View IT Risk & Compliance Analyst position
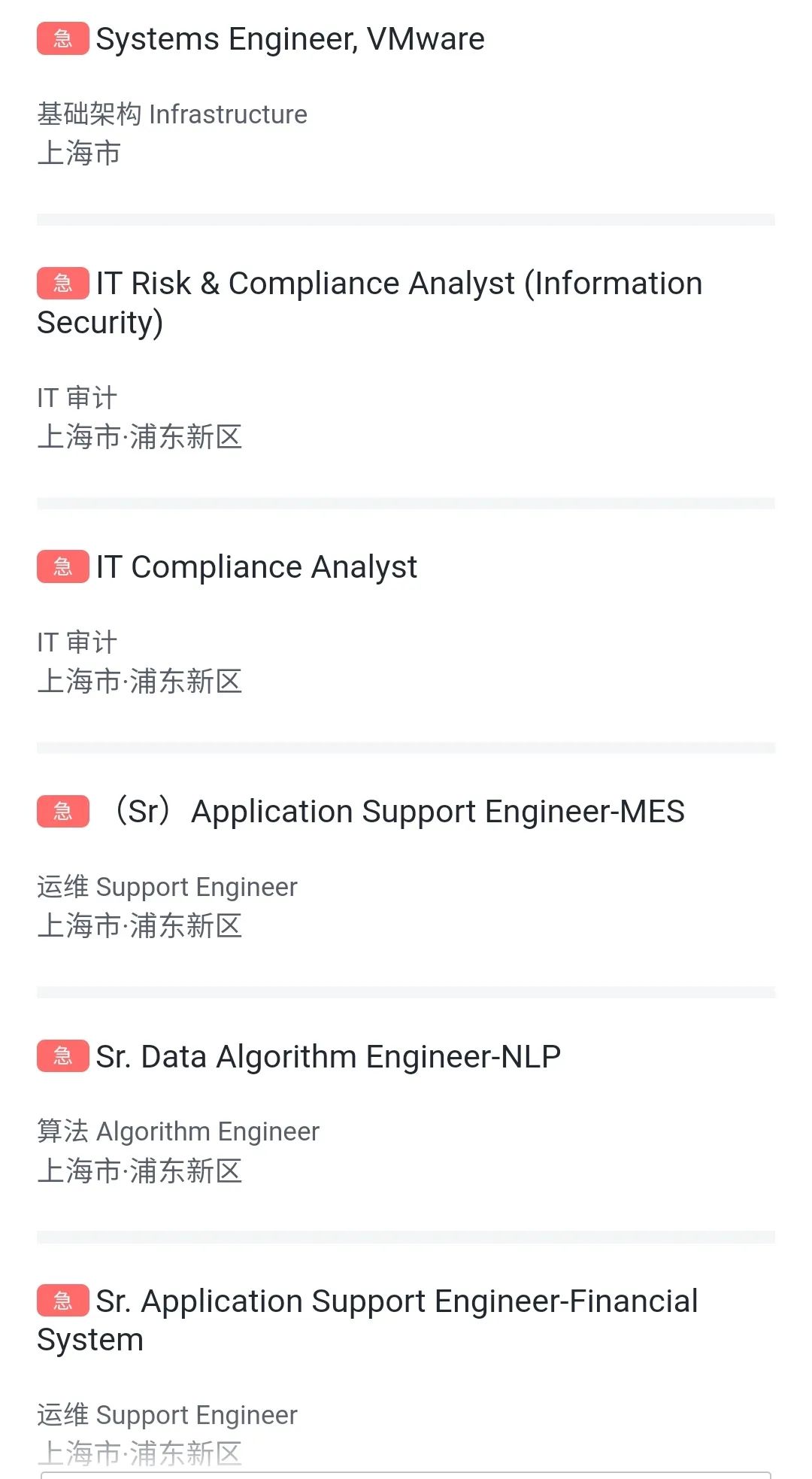Screen dimensions: 812x1479 click(398, 284)
